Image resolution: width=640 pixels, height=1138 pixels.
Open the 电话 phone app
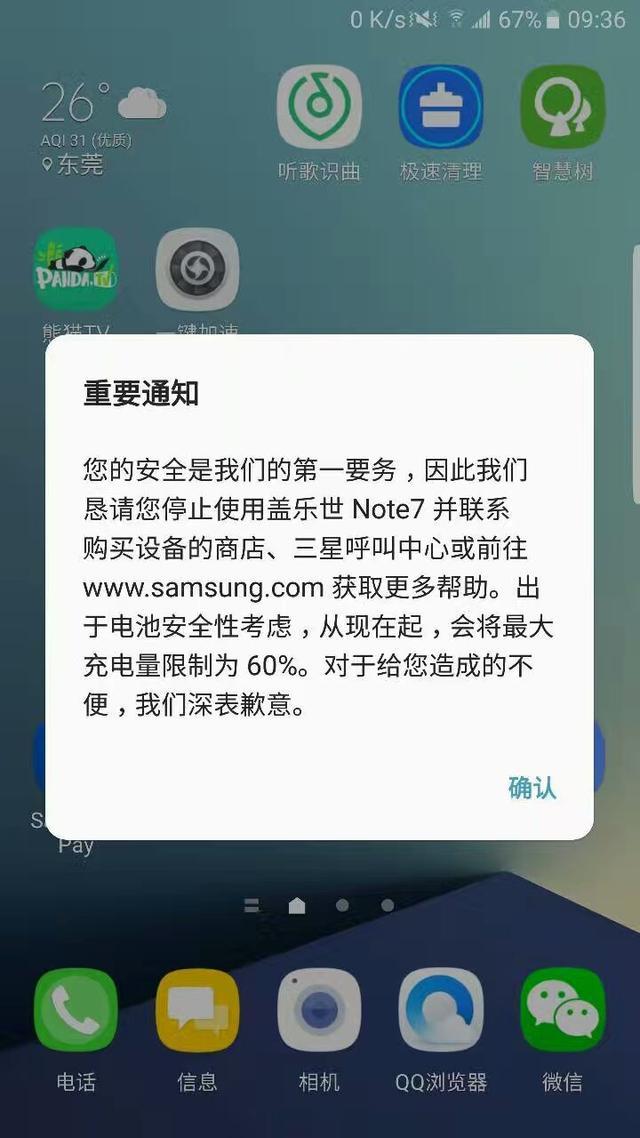pos(76,1010)
